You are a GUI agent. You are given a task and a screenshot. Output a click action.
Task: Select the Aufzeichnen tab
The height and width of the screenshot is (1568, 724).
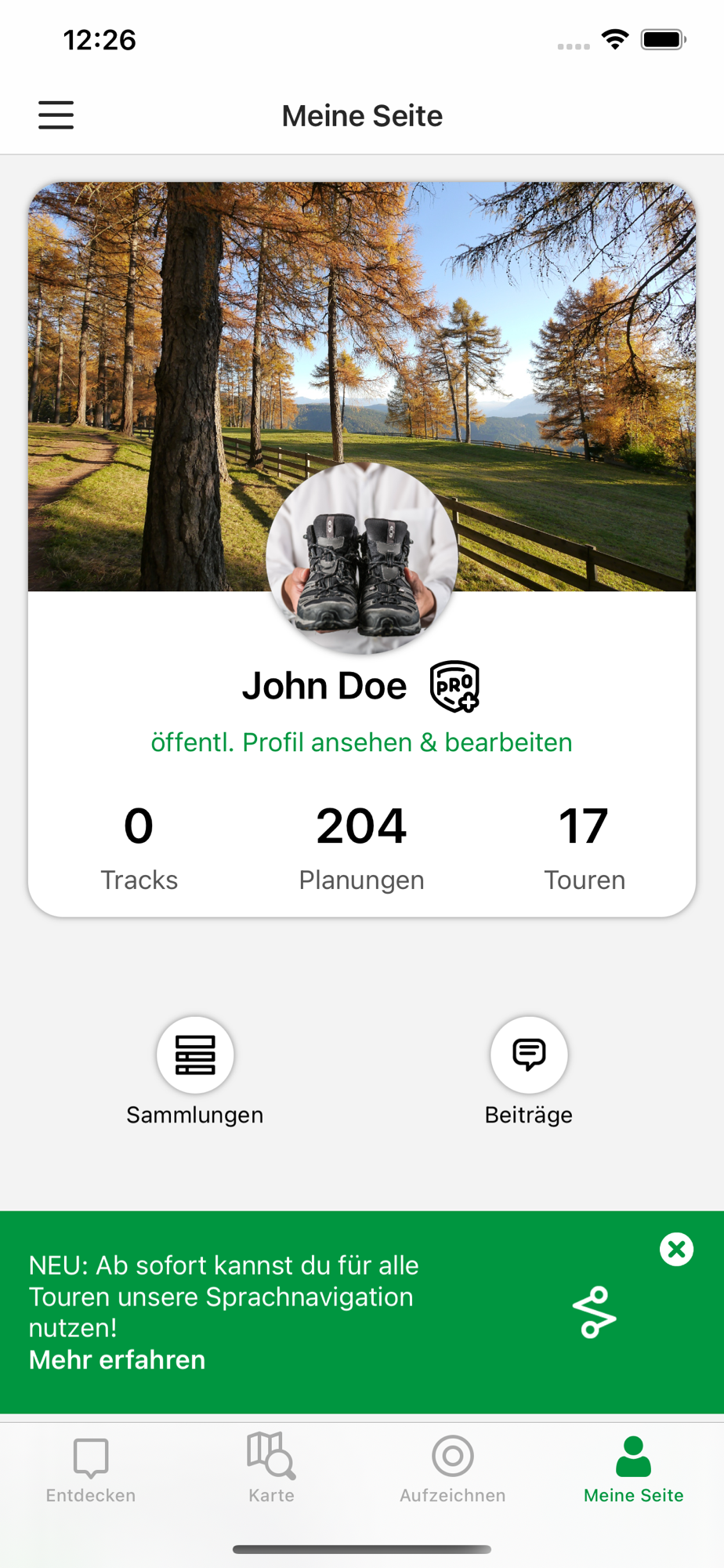pos(453,1469)
